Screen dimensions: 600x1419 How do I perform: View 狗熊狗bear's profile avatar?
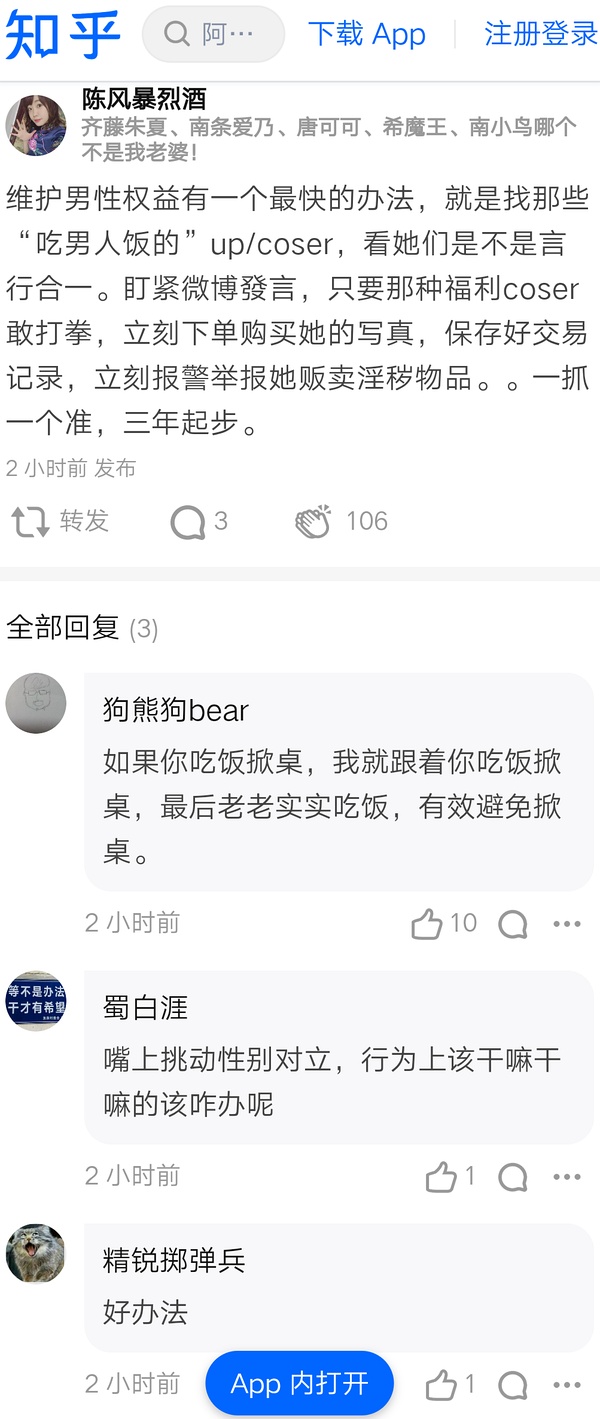point(36,703)
